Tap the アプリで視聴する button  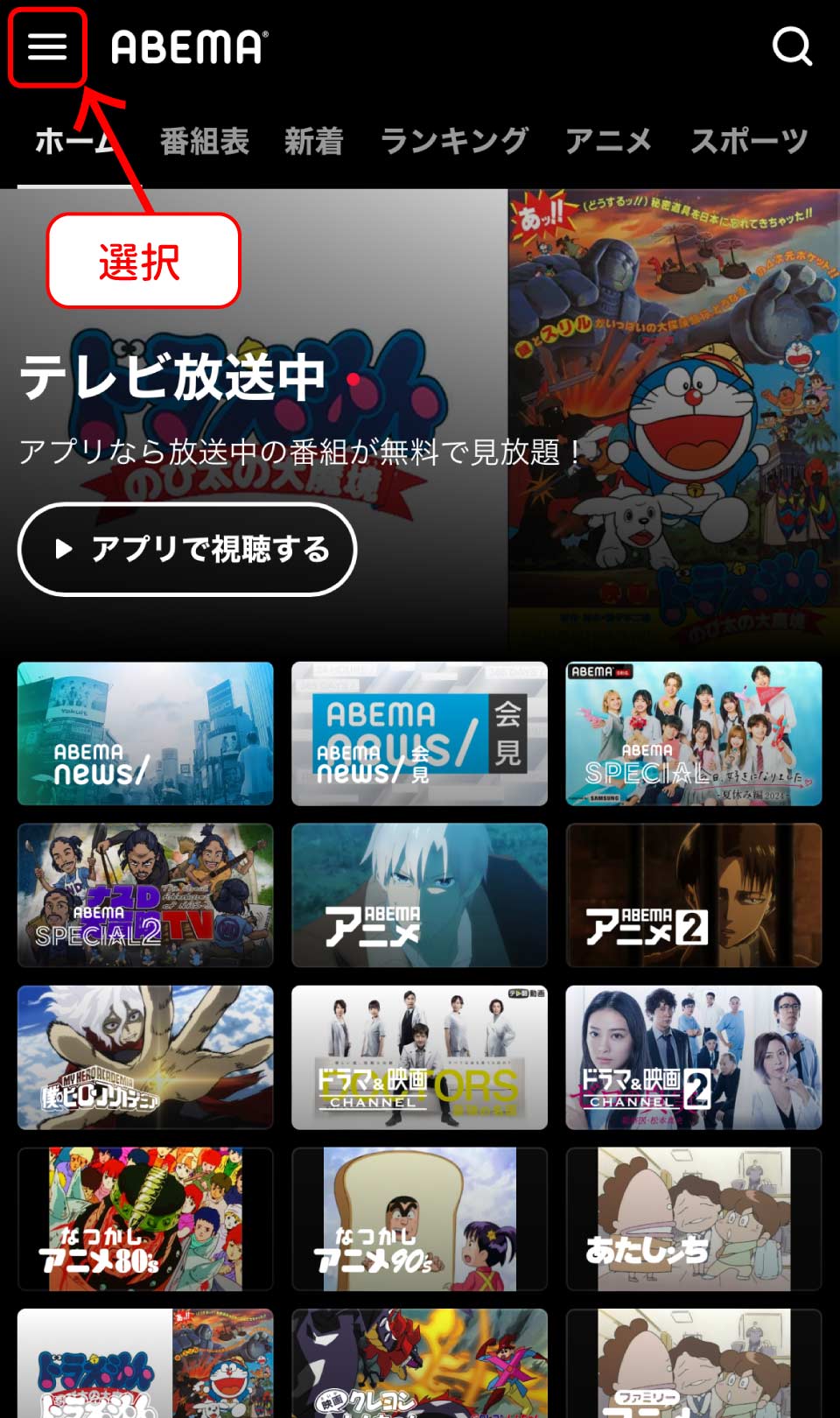pyautogui.click(x=187, y=550)
